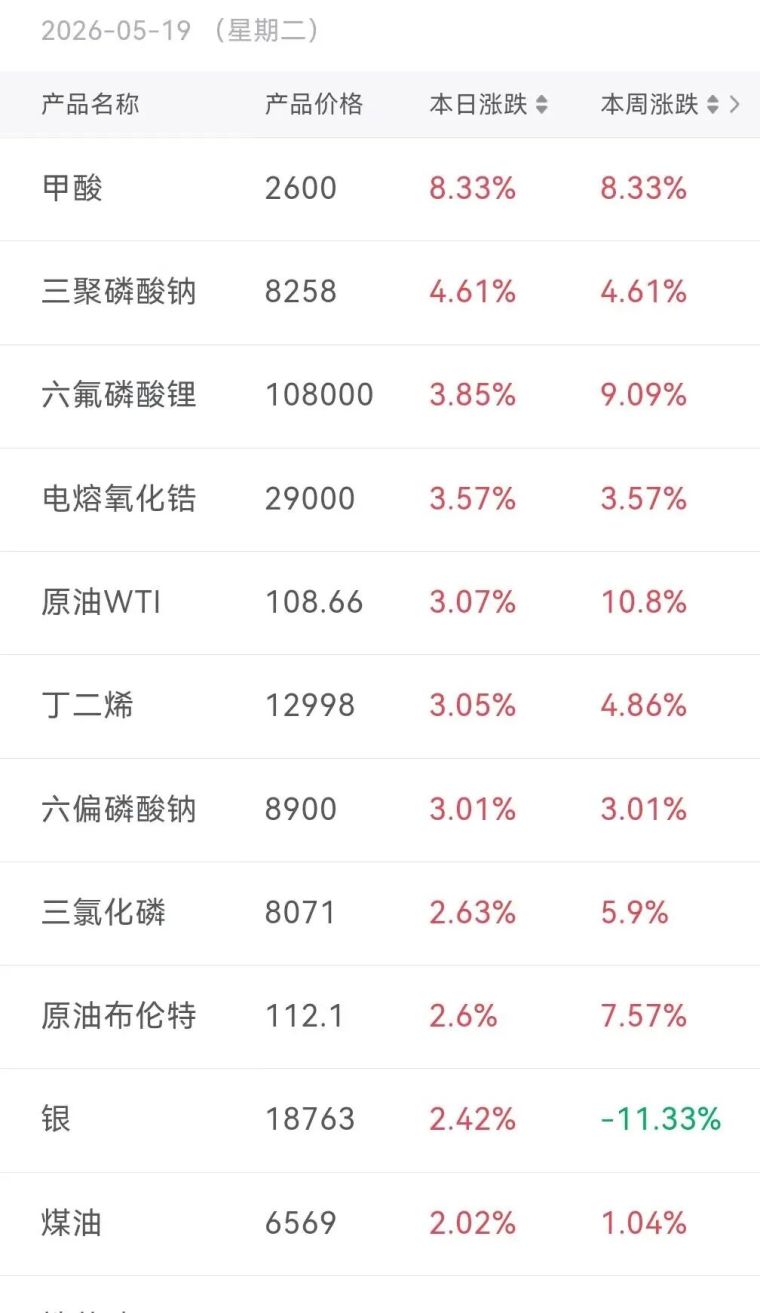Sort the list by 本周涨跌

659,104
